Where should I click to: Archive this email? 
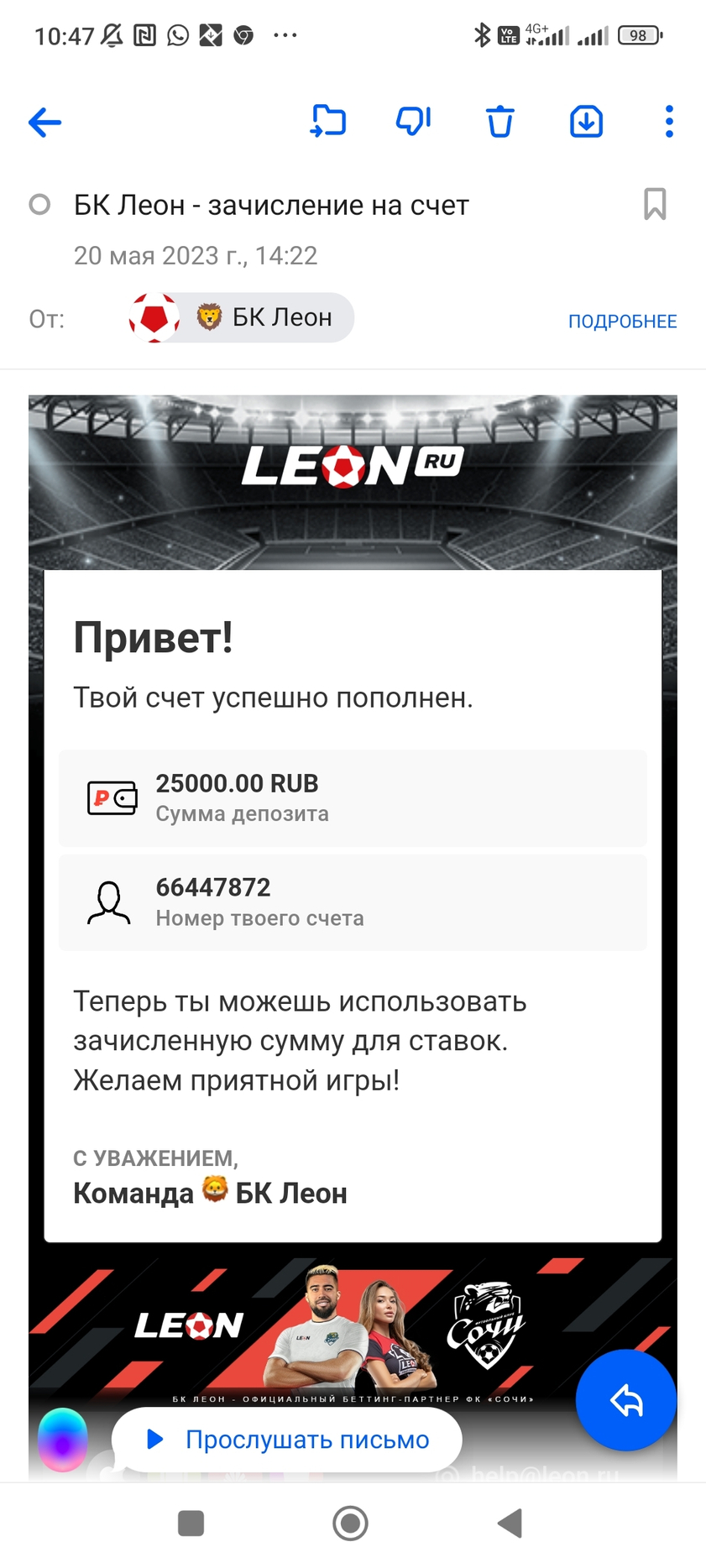click(586, 122)
